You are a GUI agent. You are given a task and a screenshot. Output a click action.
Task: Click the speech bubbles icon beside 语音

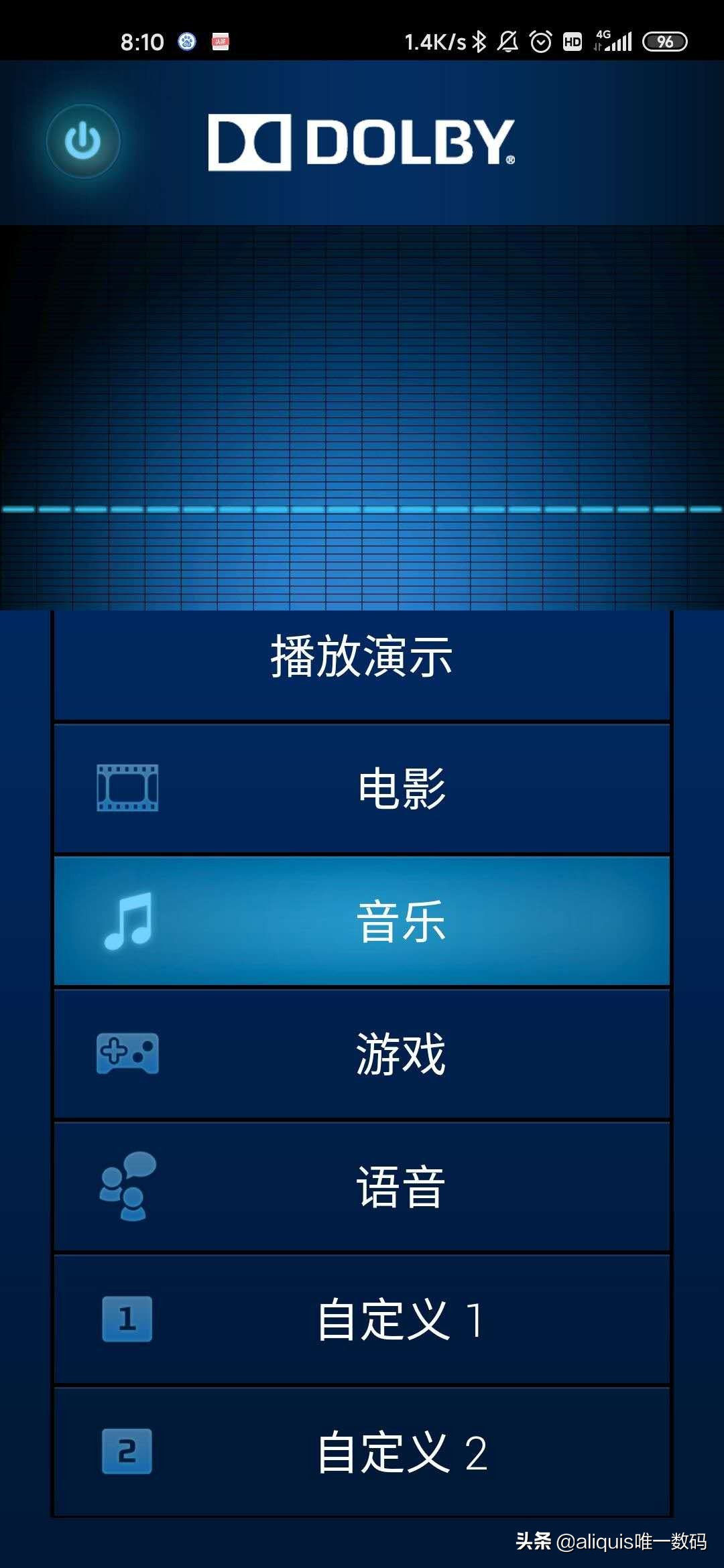(126, 1186)
